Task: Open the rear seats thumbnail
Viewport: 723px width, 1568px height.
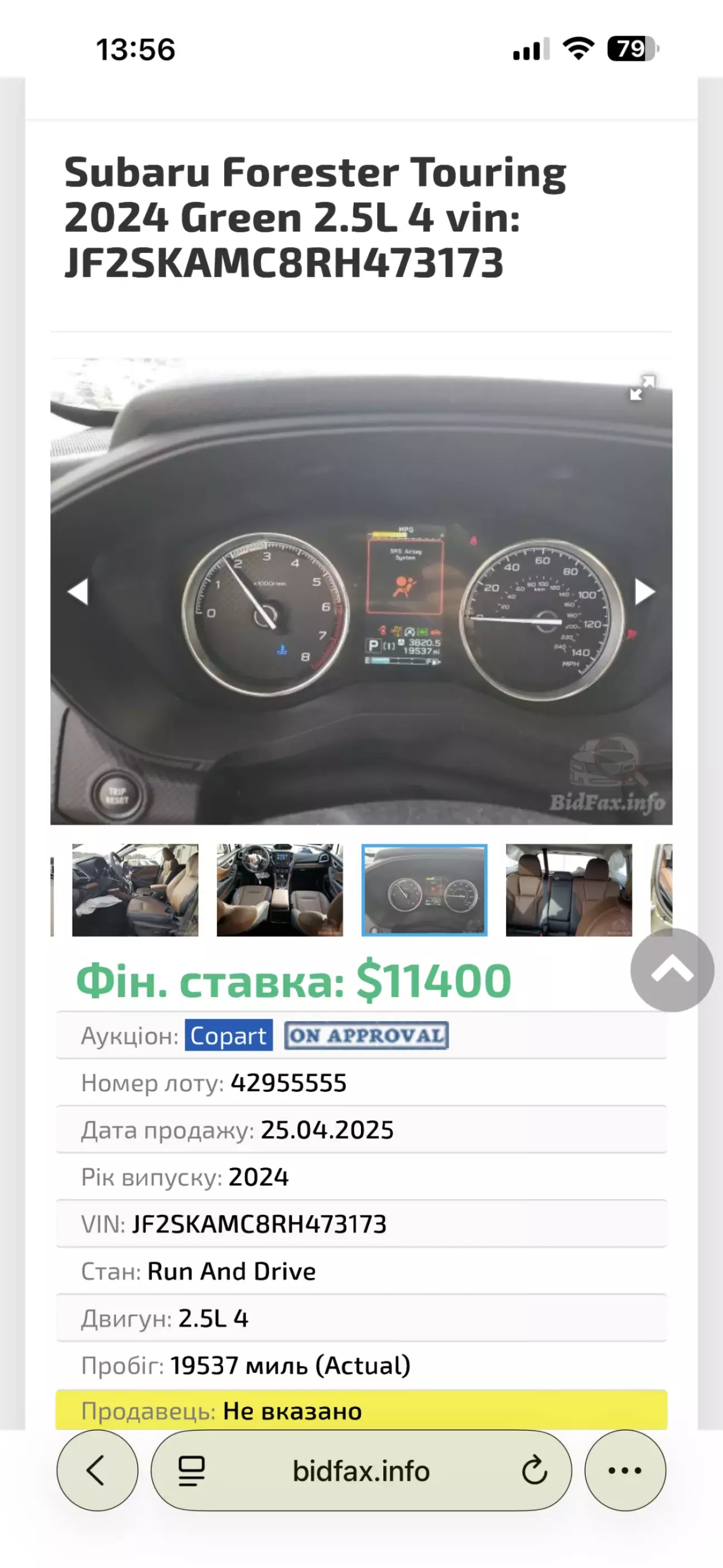Action: click(x=569, y=889)
